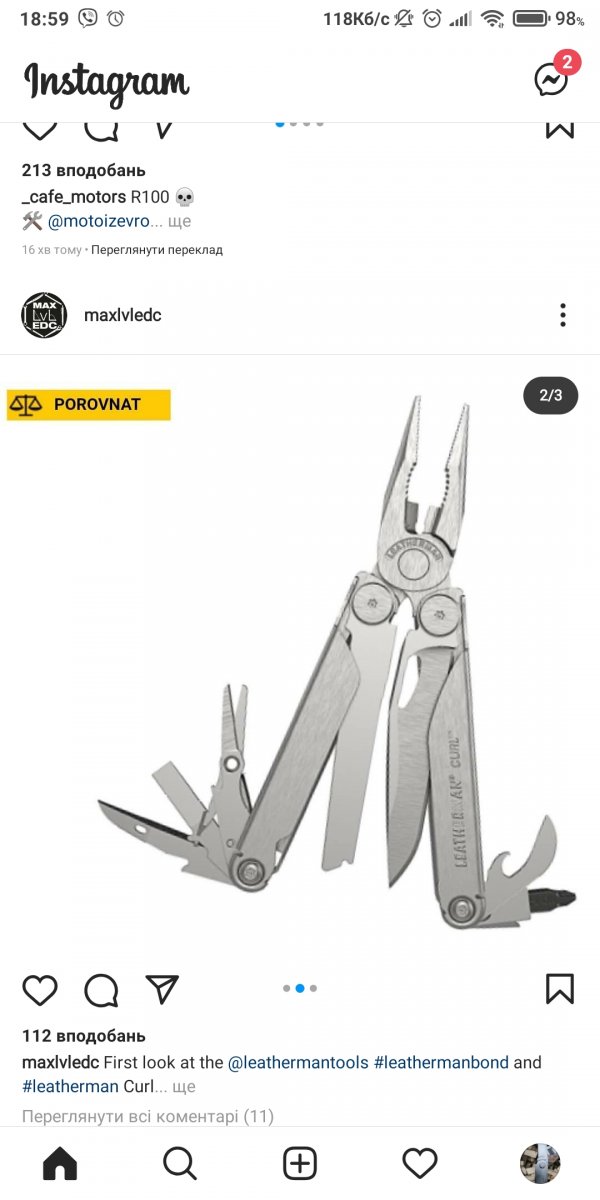Open maxlvledc profile from post header
The width and height of the screenshot is (600, 1200).
[x=122, y=315]
